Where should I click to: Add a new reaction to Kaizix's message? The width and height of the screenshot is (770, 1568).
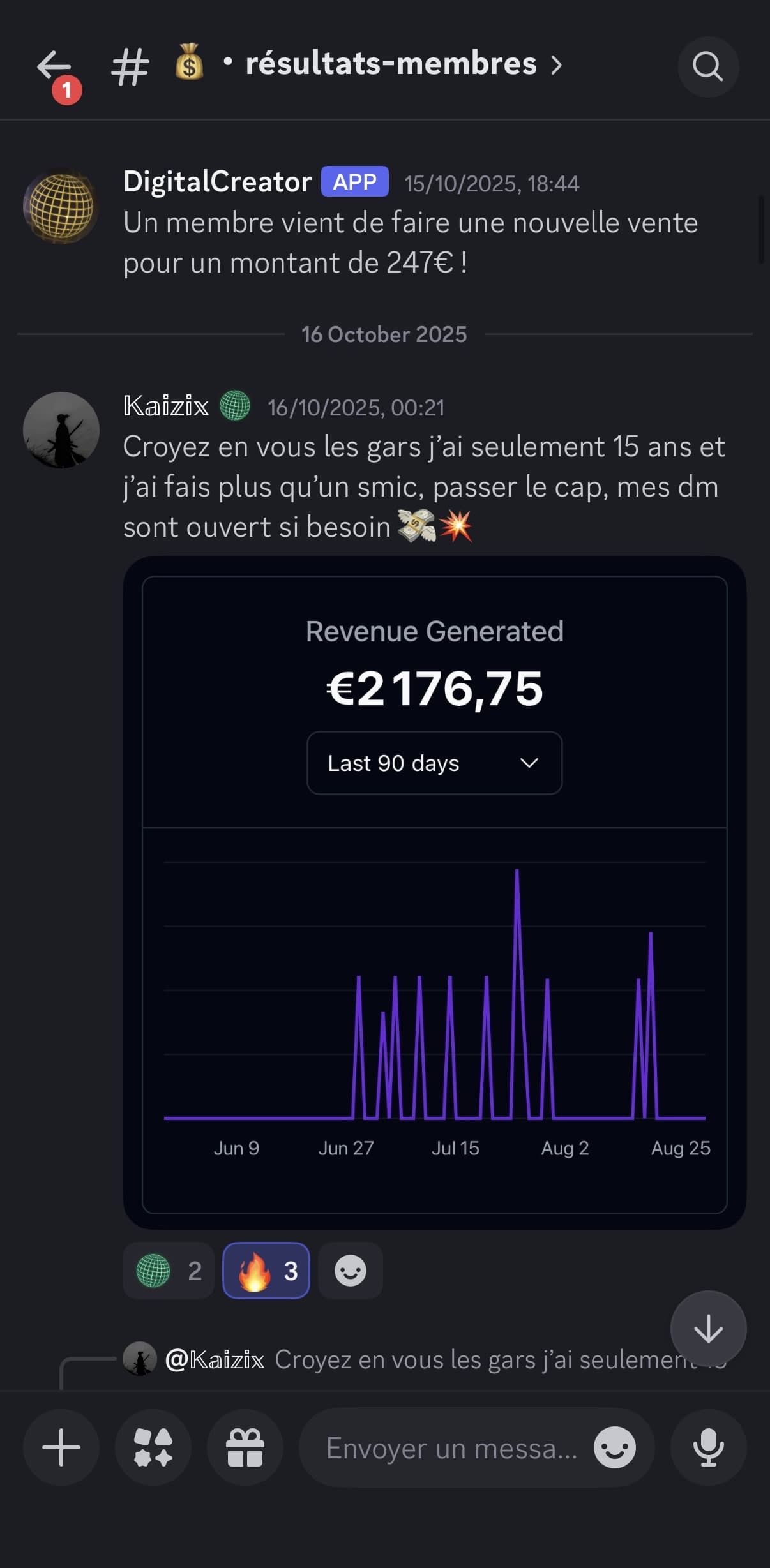[351, 1271]
